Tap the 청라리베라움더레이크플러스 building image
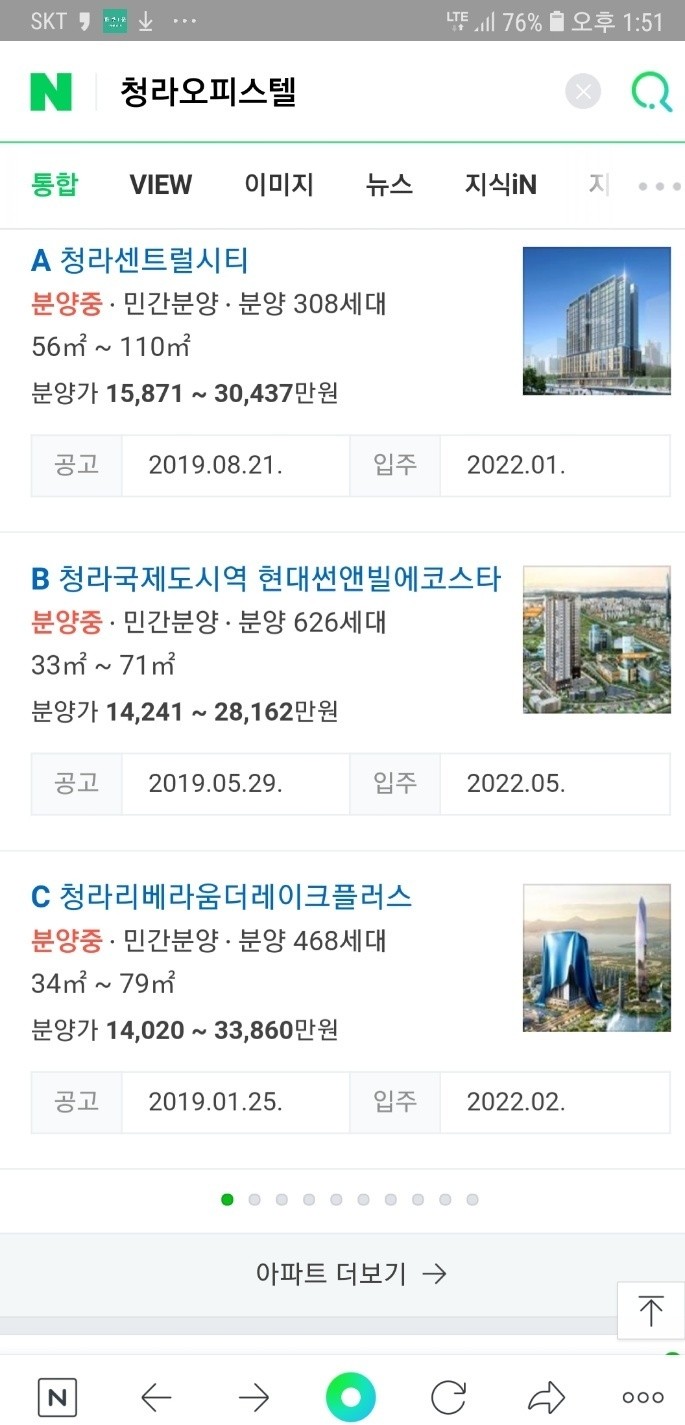This screenshot has height=1425, width=685. click(x=597, y=958)
